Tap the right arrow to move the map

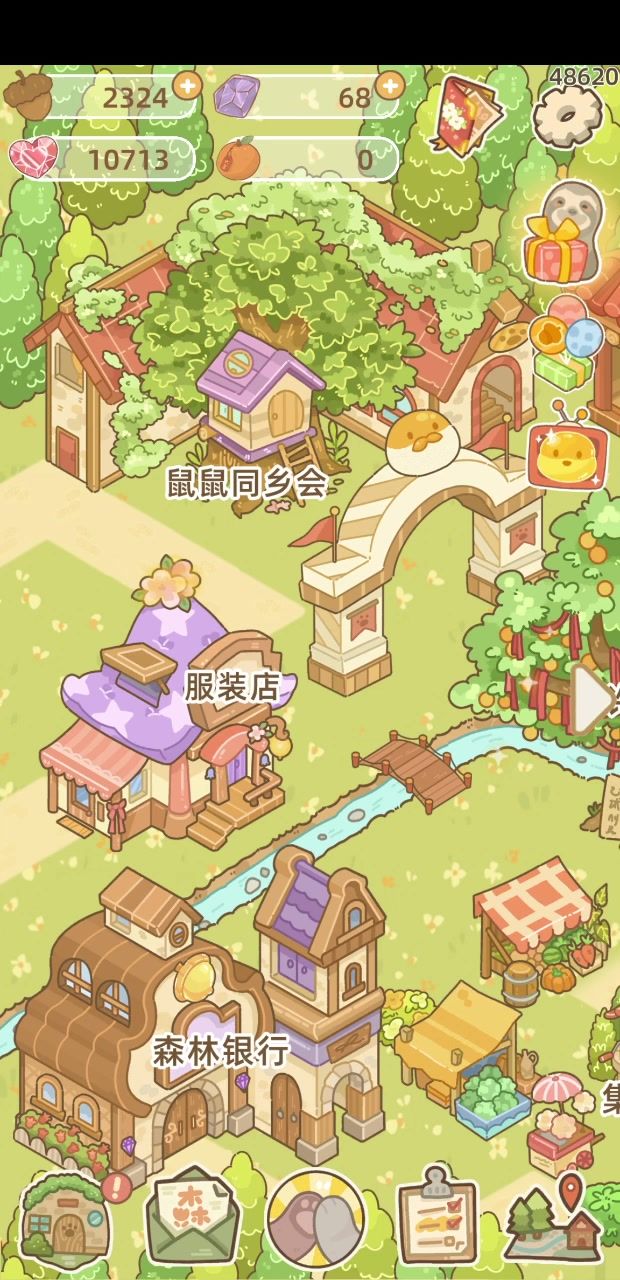[595, 697]
